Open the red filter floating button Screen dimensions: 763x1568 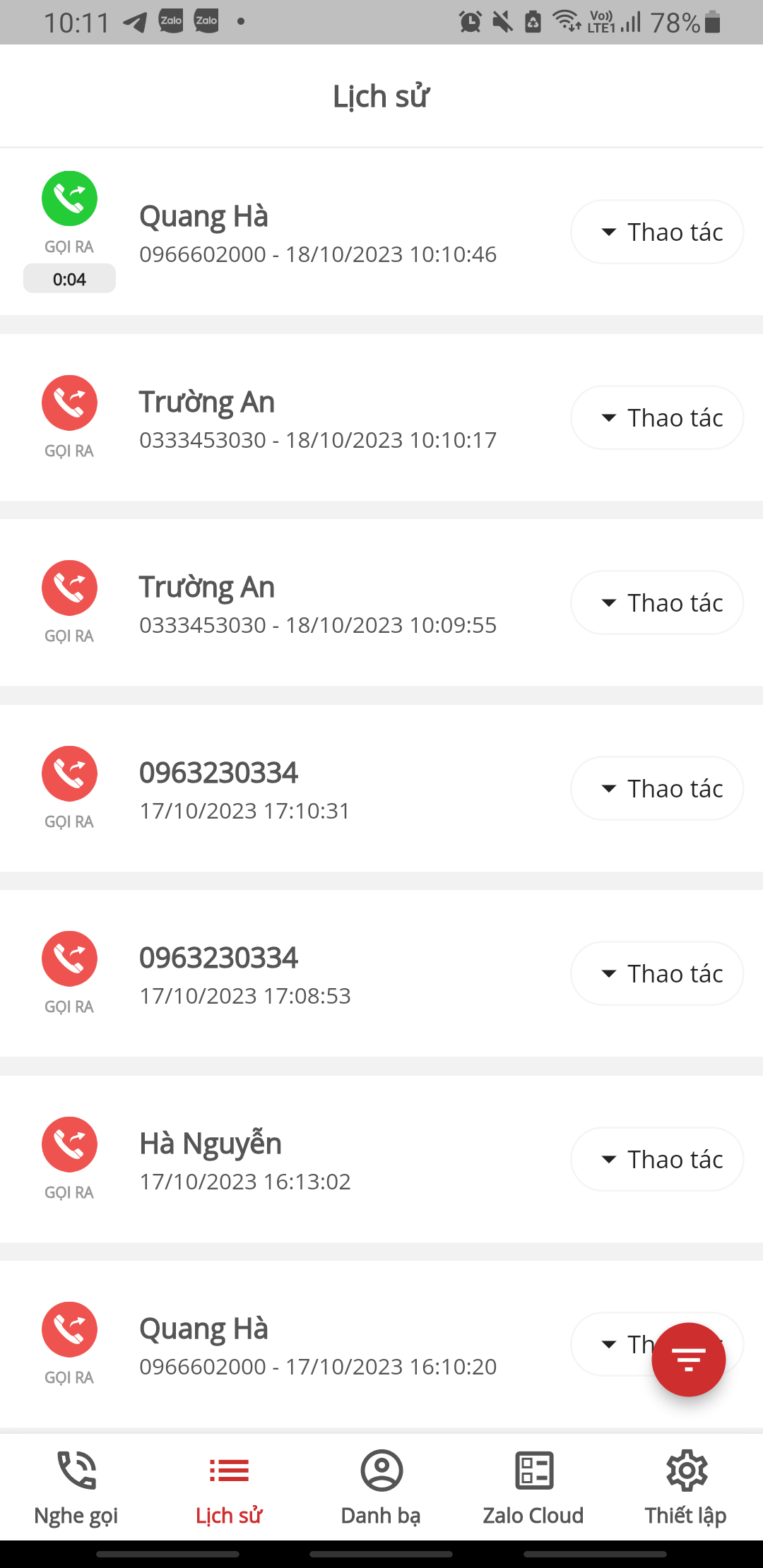688,1359
